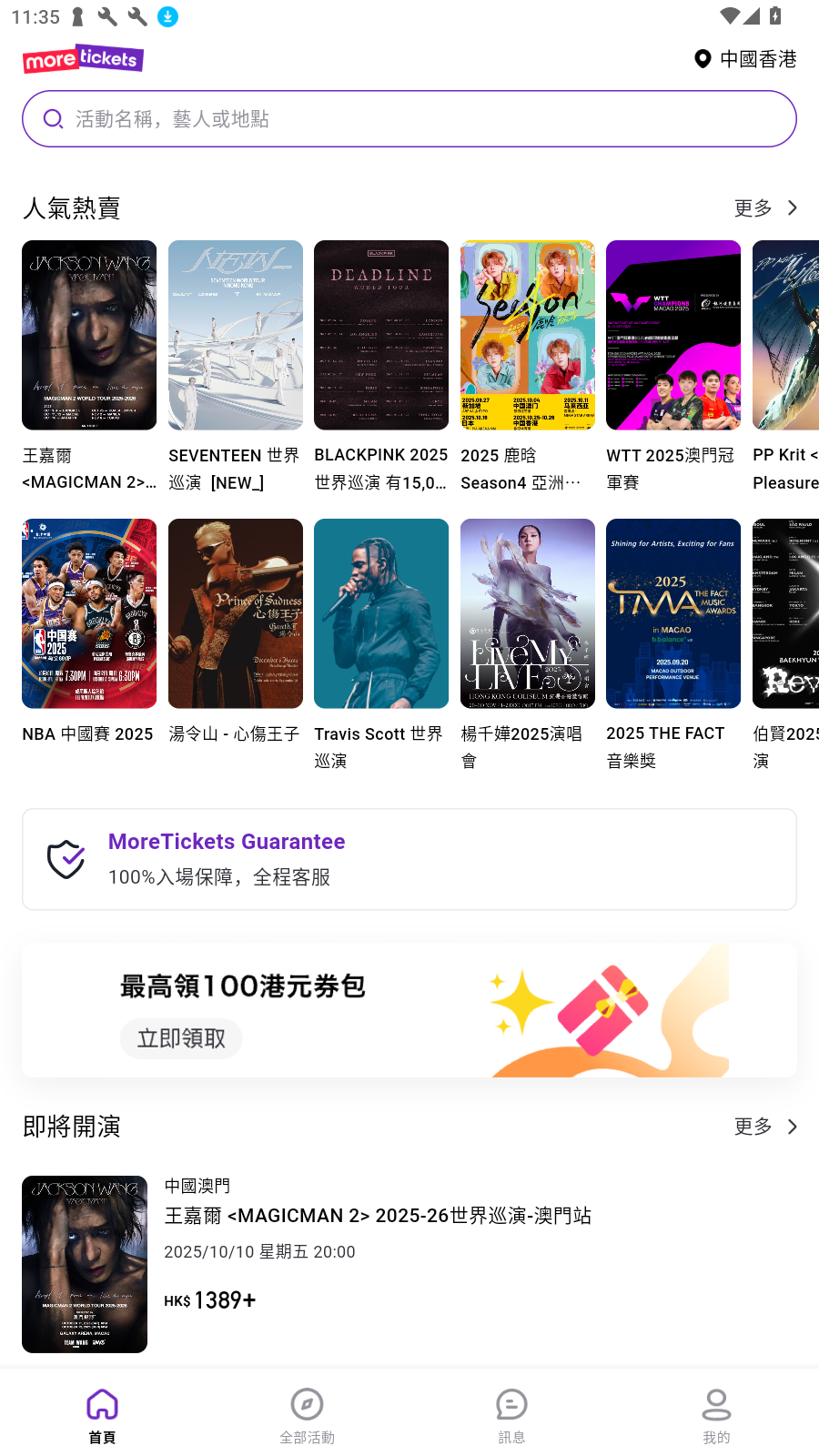This screenshot has height=1456, width=819.
Task: Open 王嘉爾 MAGICMAN 2 poster in 人氣熱賣
Action: (89, 336)
